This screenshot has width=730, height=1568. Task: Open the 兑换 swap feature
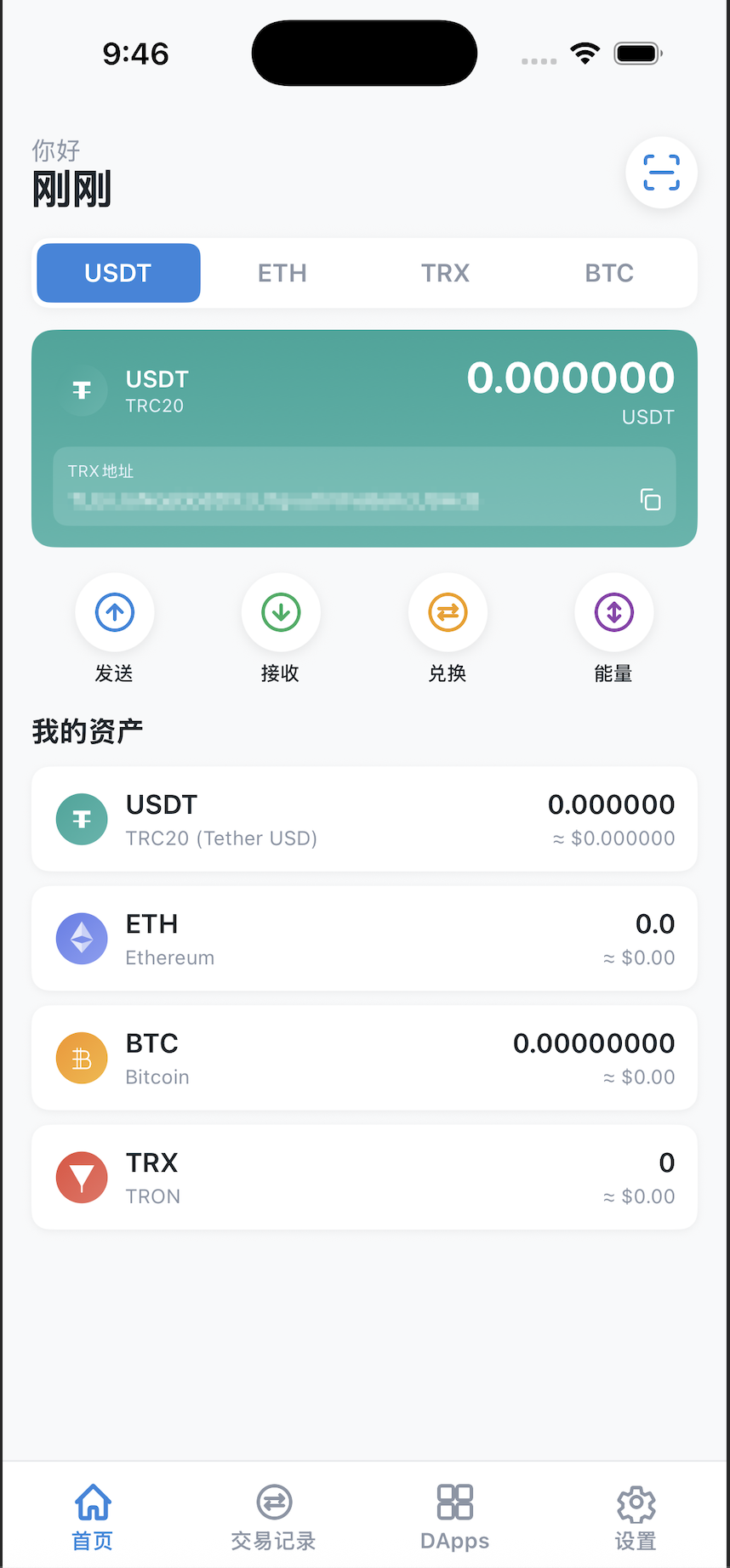448,612
